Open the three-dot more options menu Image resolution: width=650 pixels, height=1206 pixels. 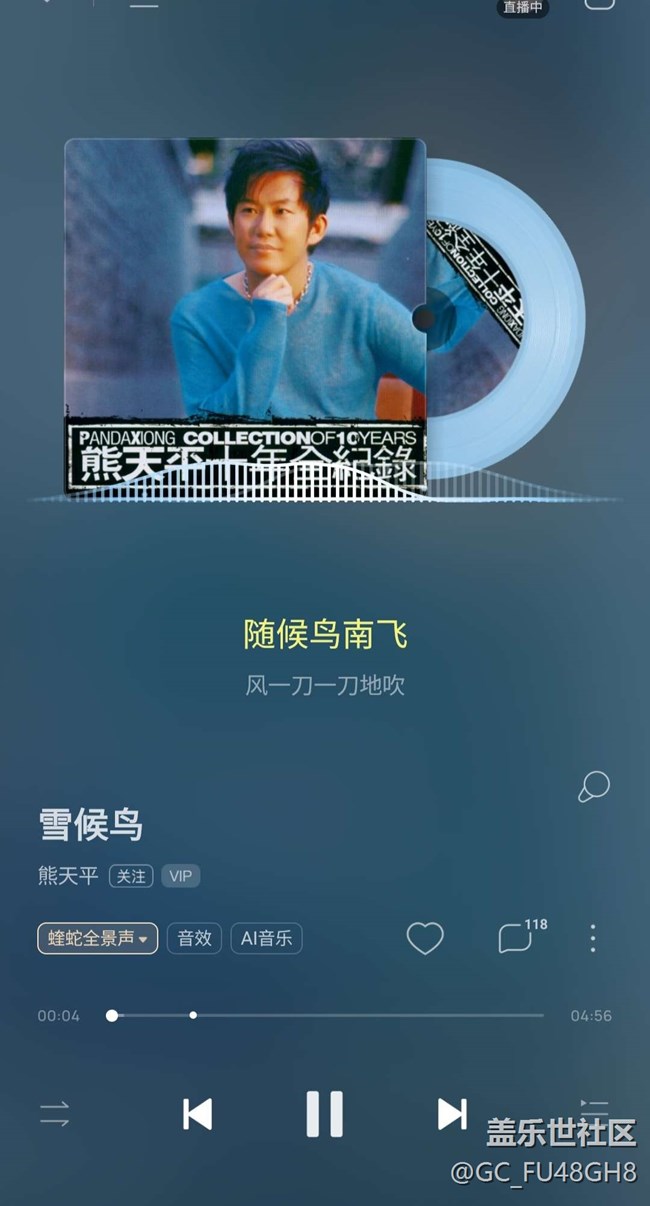[593, 938]
